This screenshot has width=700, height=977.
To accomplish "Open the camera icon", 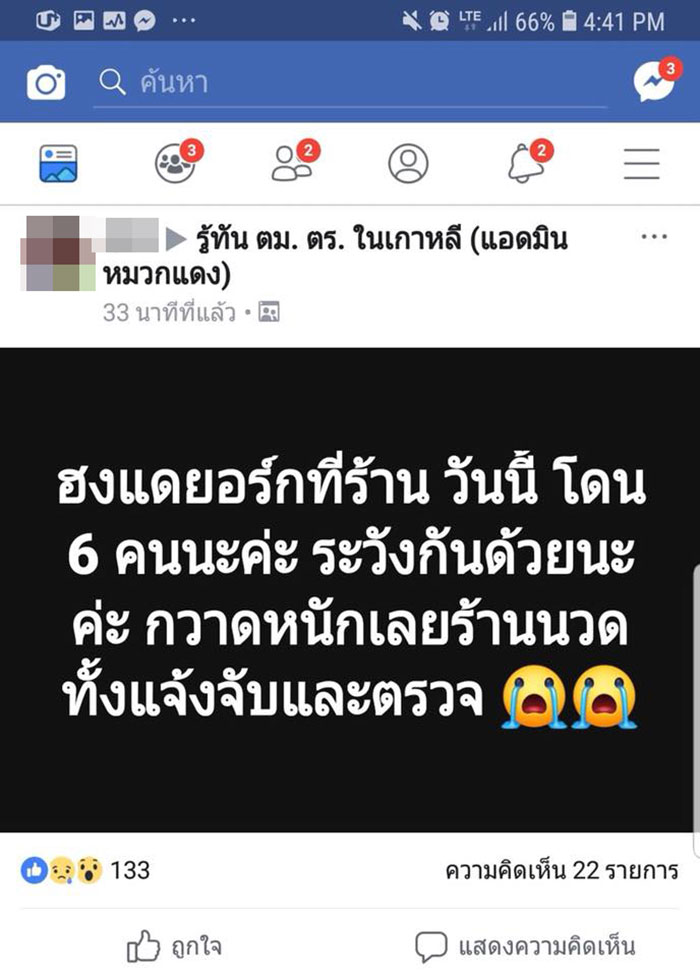I will tap(46, 82).
